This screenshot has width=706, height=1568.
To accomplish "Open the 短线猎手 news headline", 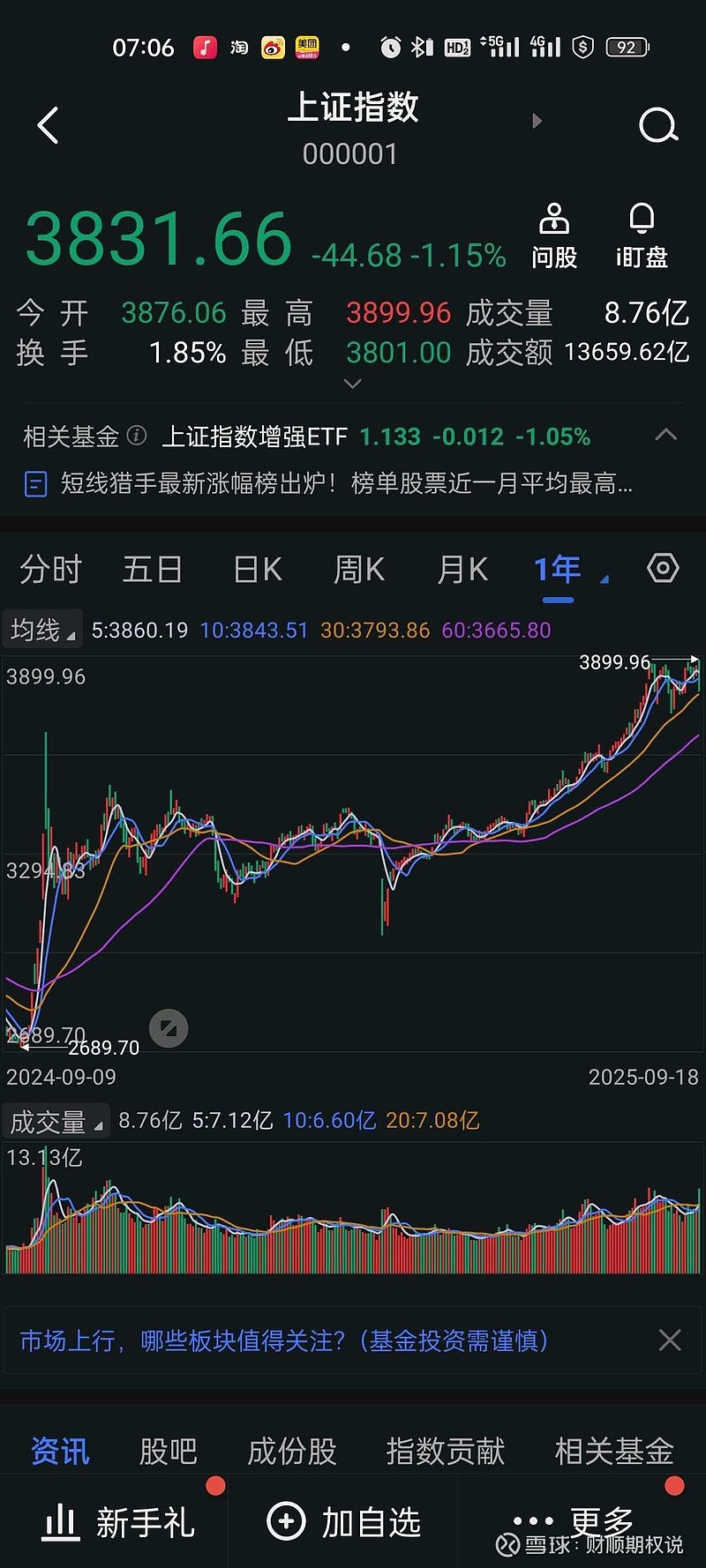I will 344,487.
